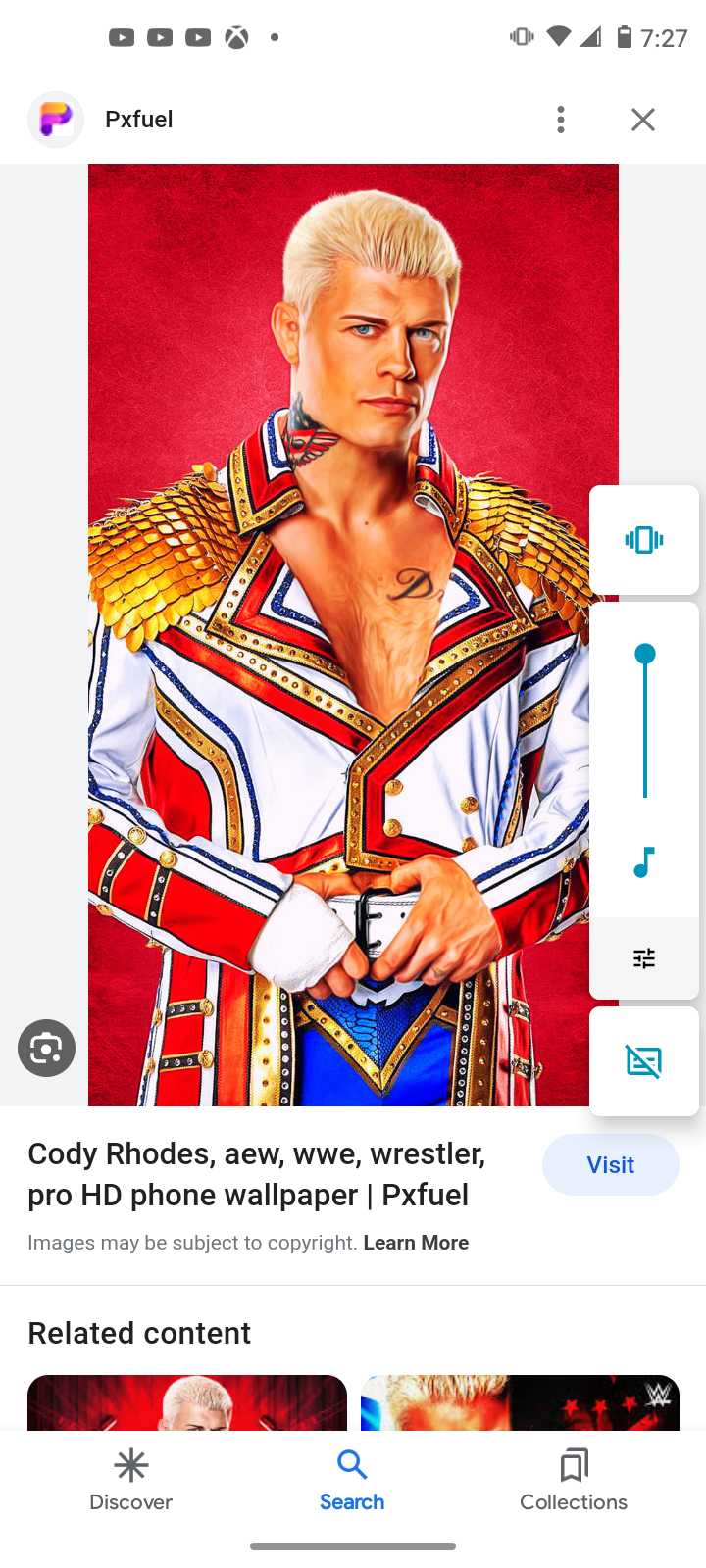
Task: Open volume settings via sliders icon
Action: [644, 958]
